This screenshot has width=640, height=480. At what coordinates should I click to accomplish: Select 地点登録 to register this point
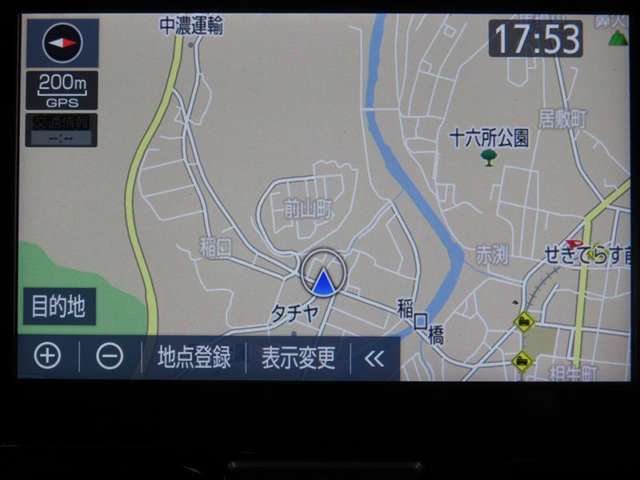(x=193, y=357)
